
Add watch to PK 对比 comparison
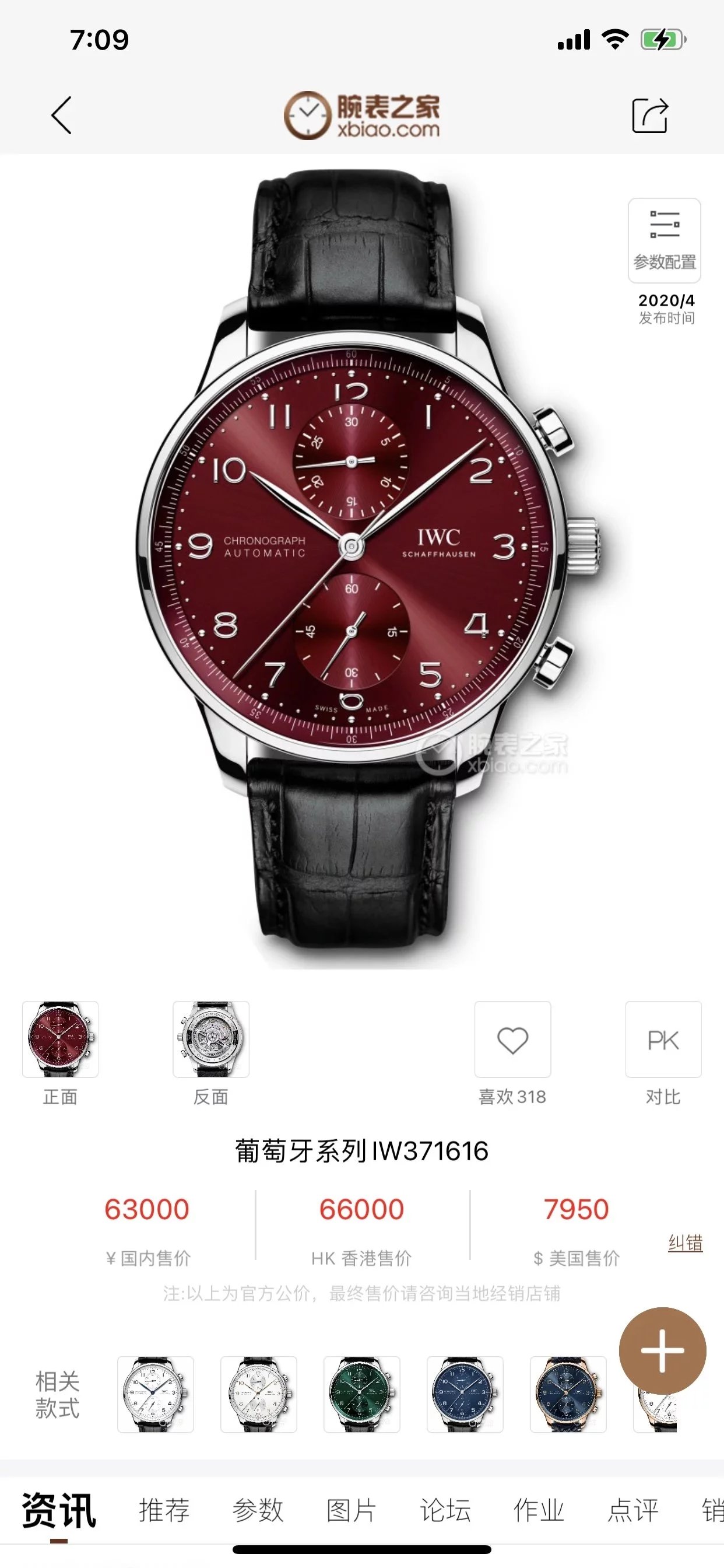pos(663,1039)
